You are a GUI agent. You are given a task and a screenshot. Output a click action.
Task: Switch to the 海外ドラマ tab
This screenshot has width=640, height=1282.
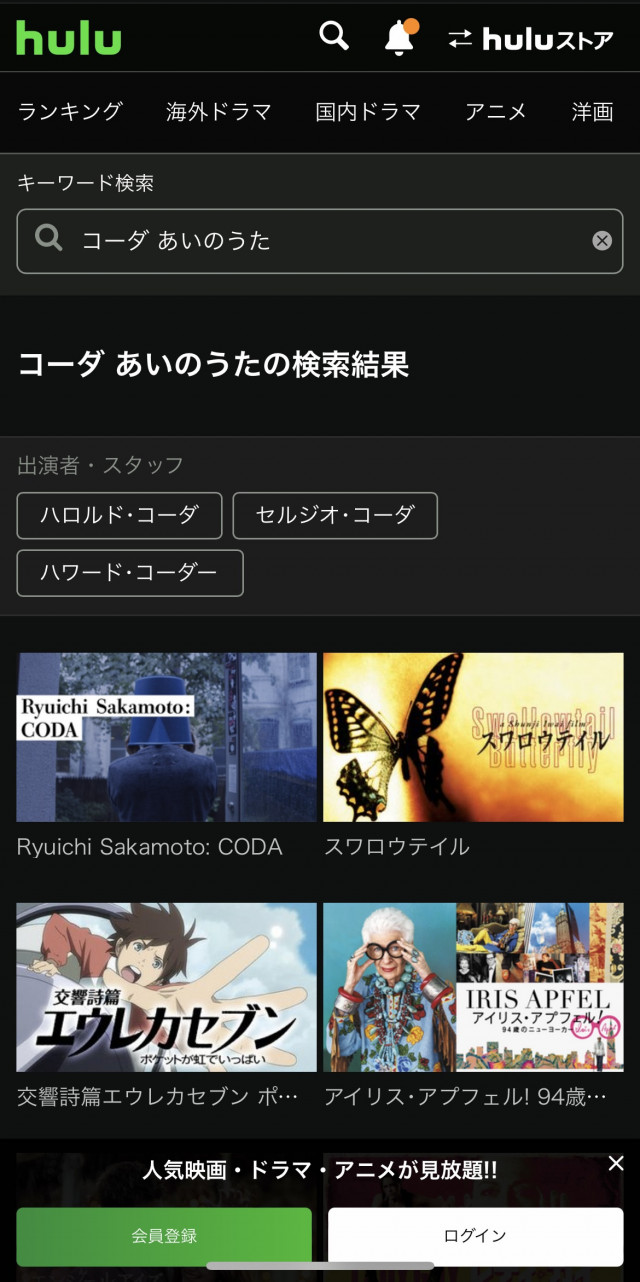coord(219,112)
